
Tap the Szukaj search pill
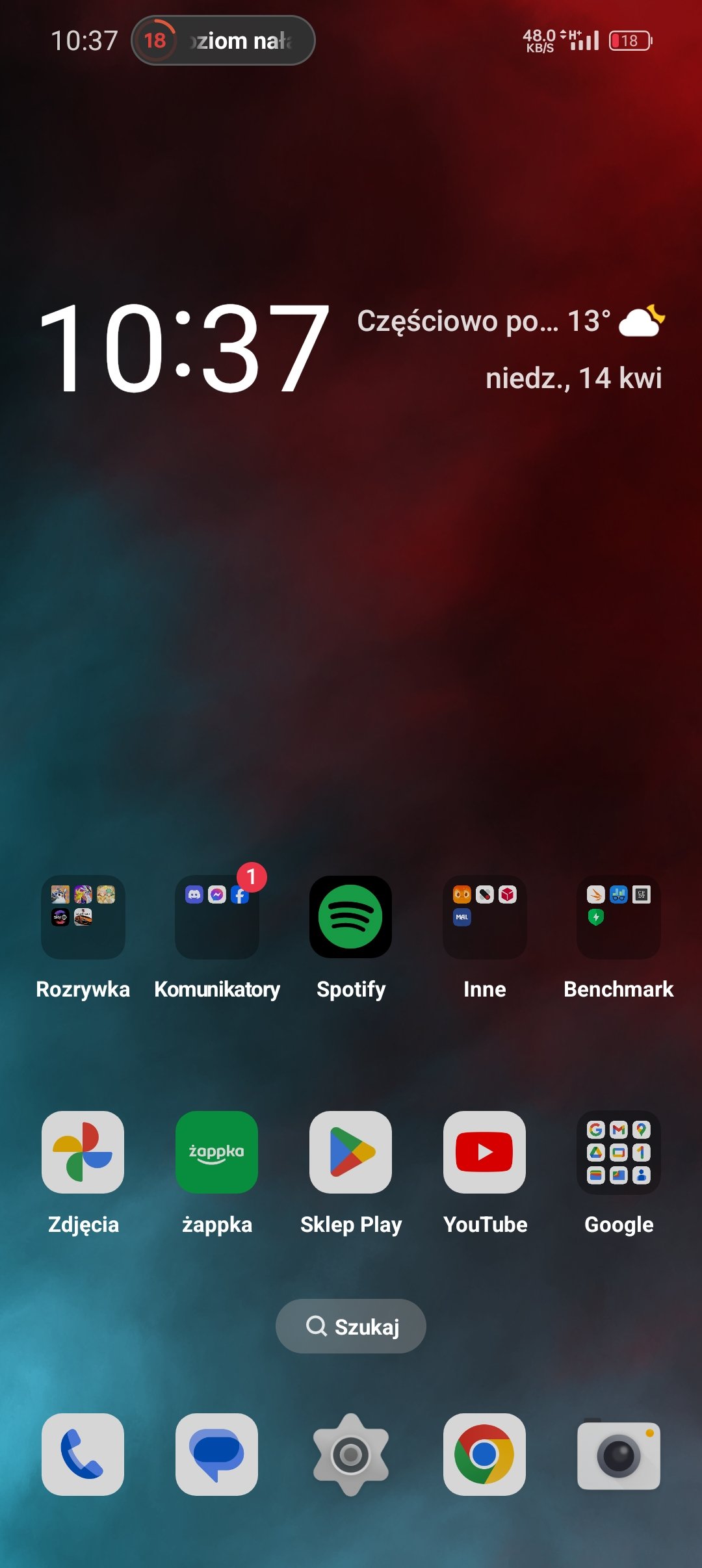(x=351, y=1326)
